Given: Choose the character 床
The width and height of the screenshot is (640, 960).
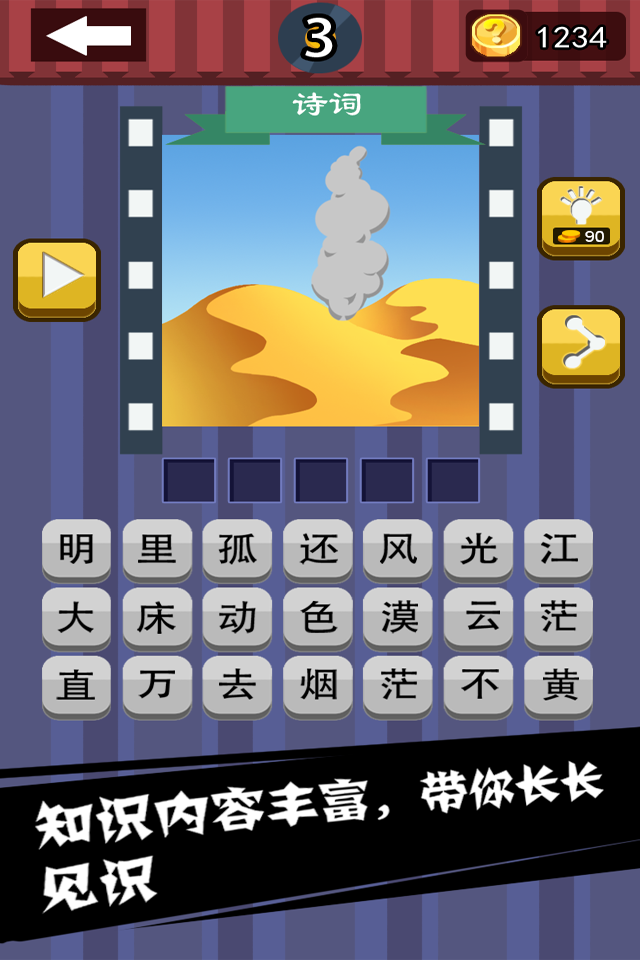Looking at the screenshot, I should click(x=157, y=617).
